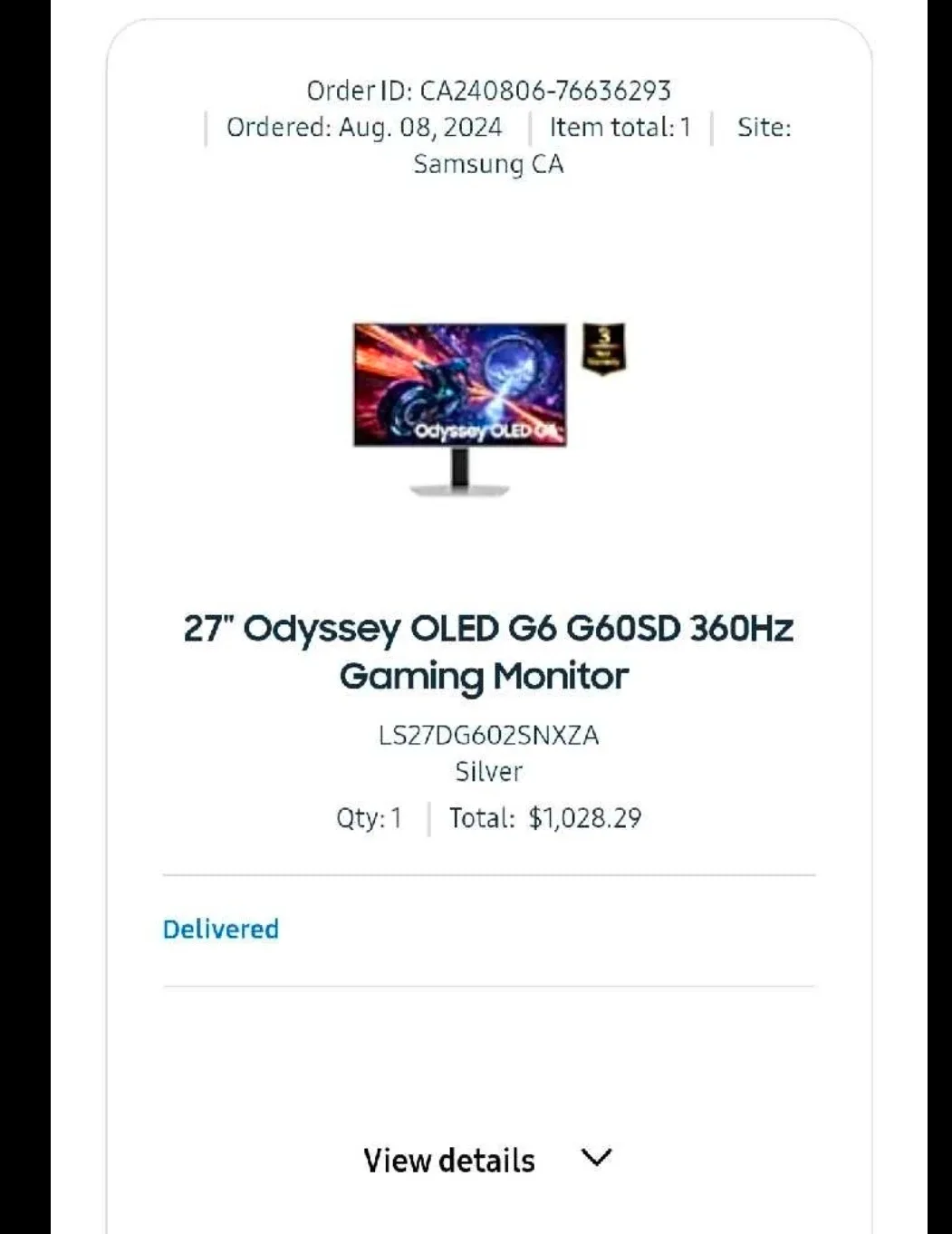Click the View details text label

[447, 1160]
